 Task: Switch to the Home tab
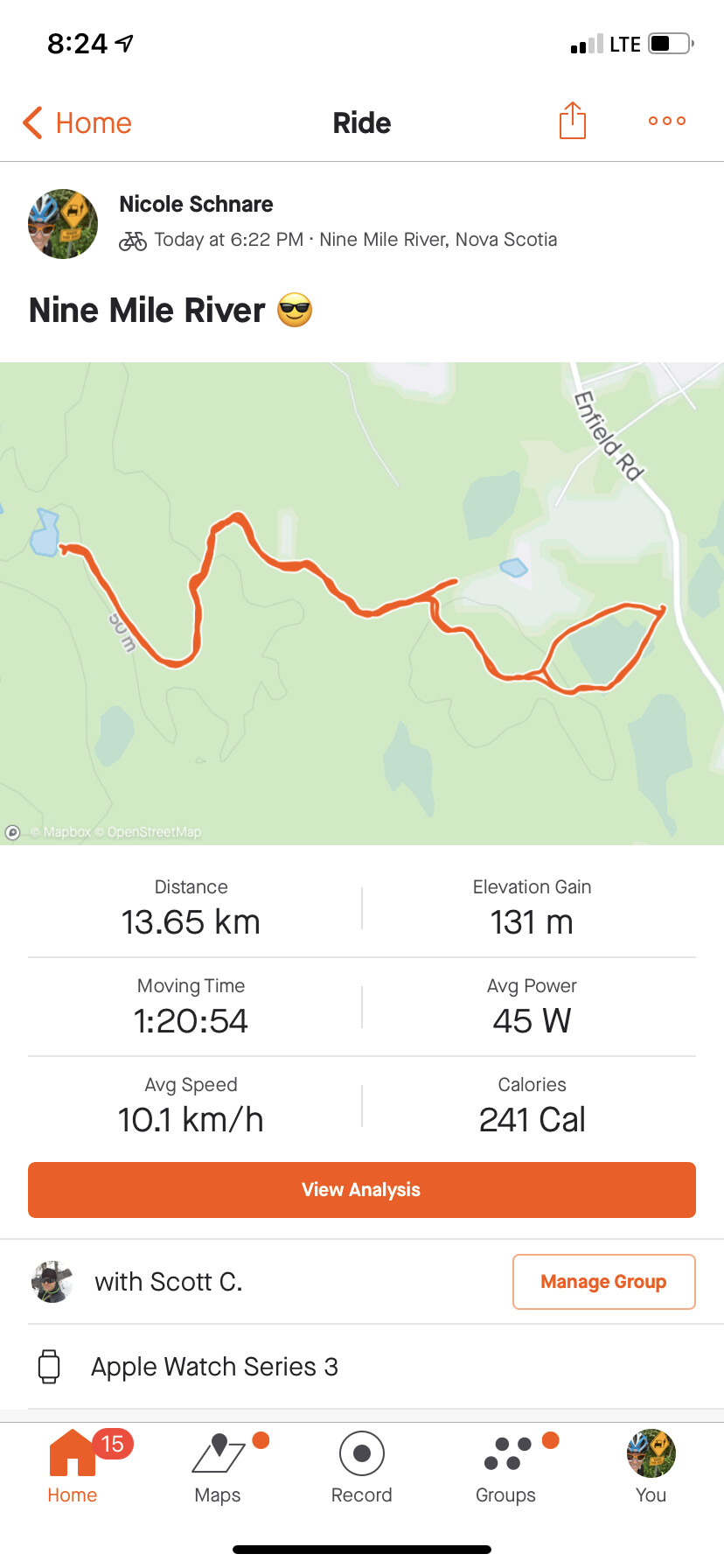(73, 1466)
